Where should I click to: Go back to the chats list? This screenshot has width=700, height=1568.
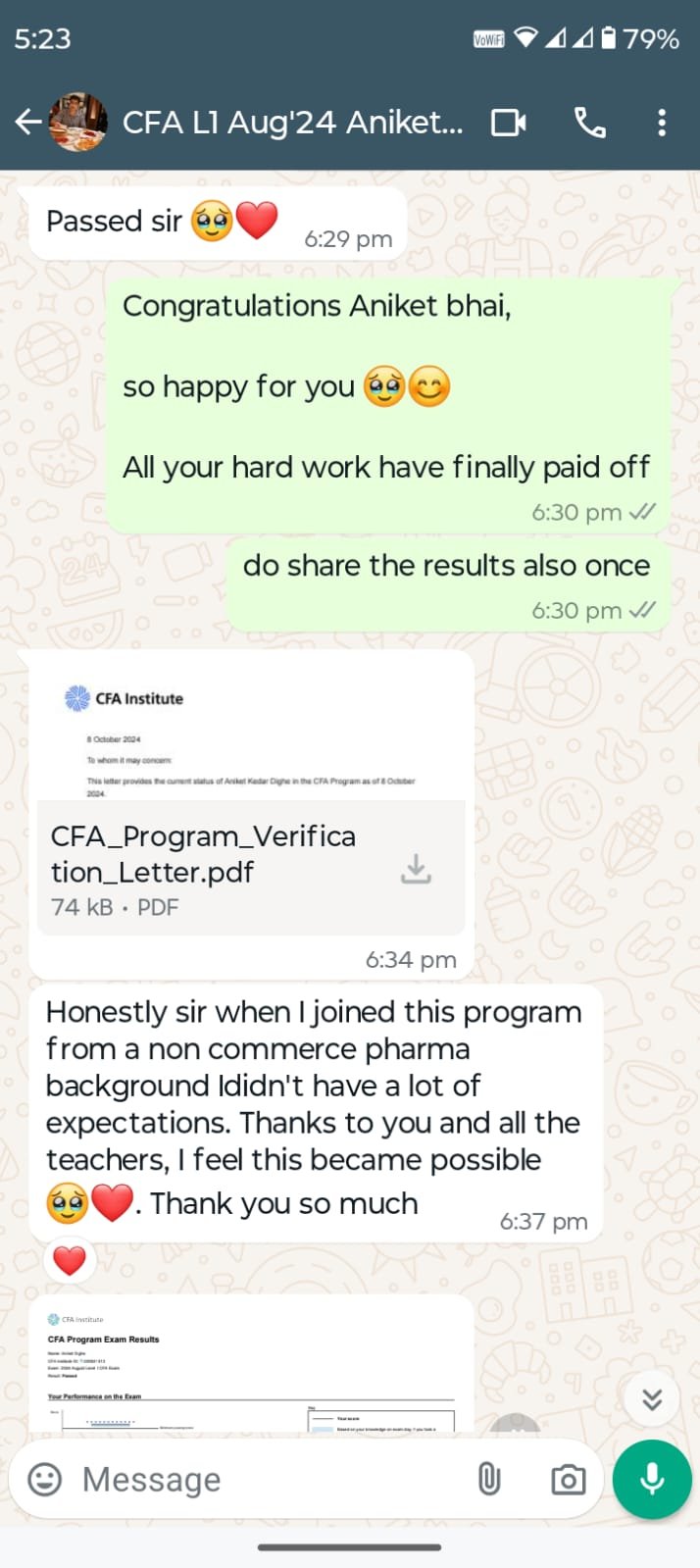27,122
